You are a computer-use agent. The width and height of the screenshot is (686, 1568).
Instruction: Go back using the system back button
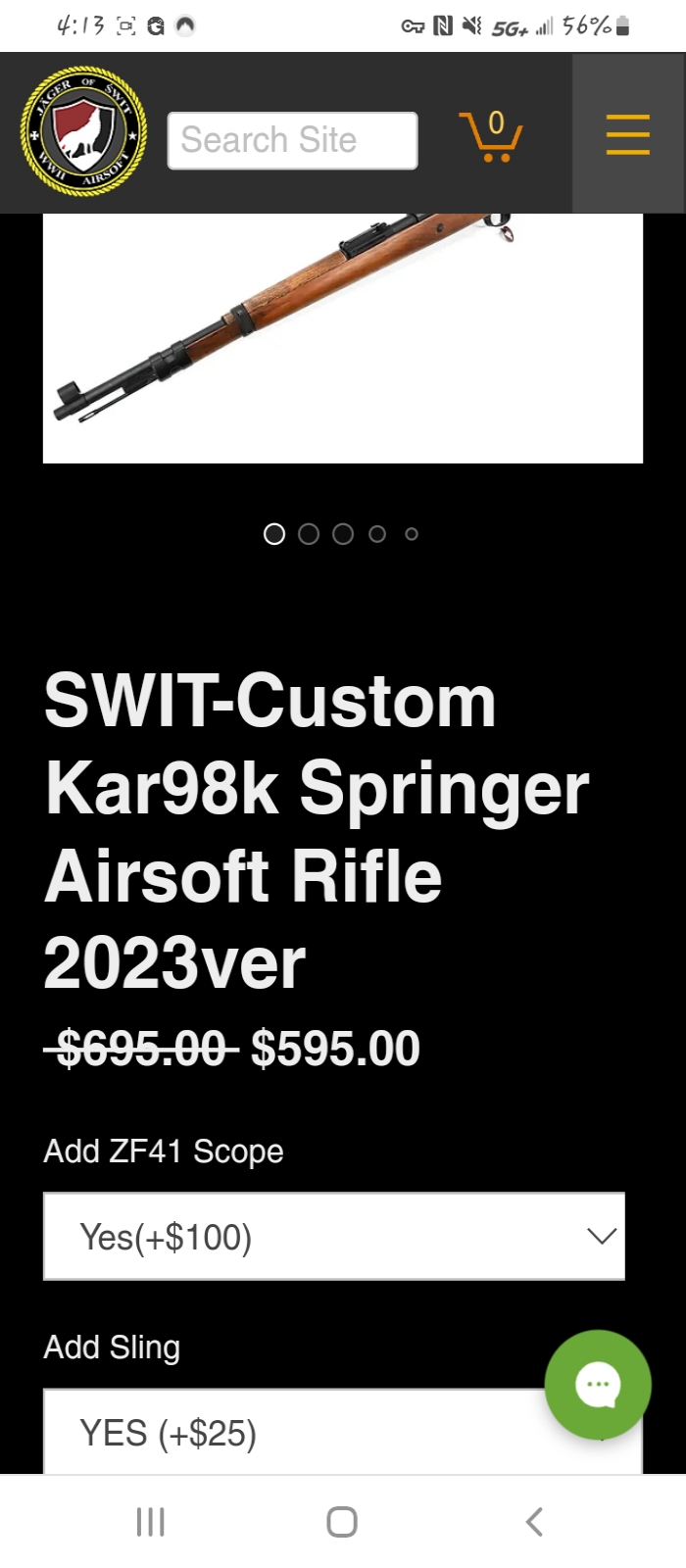click(534, 1522)
